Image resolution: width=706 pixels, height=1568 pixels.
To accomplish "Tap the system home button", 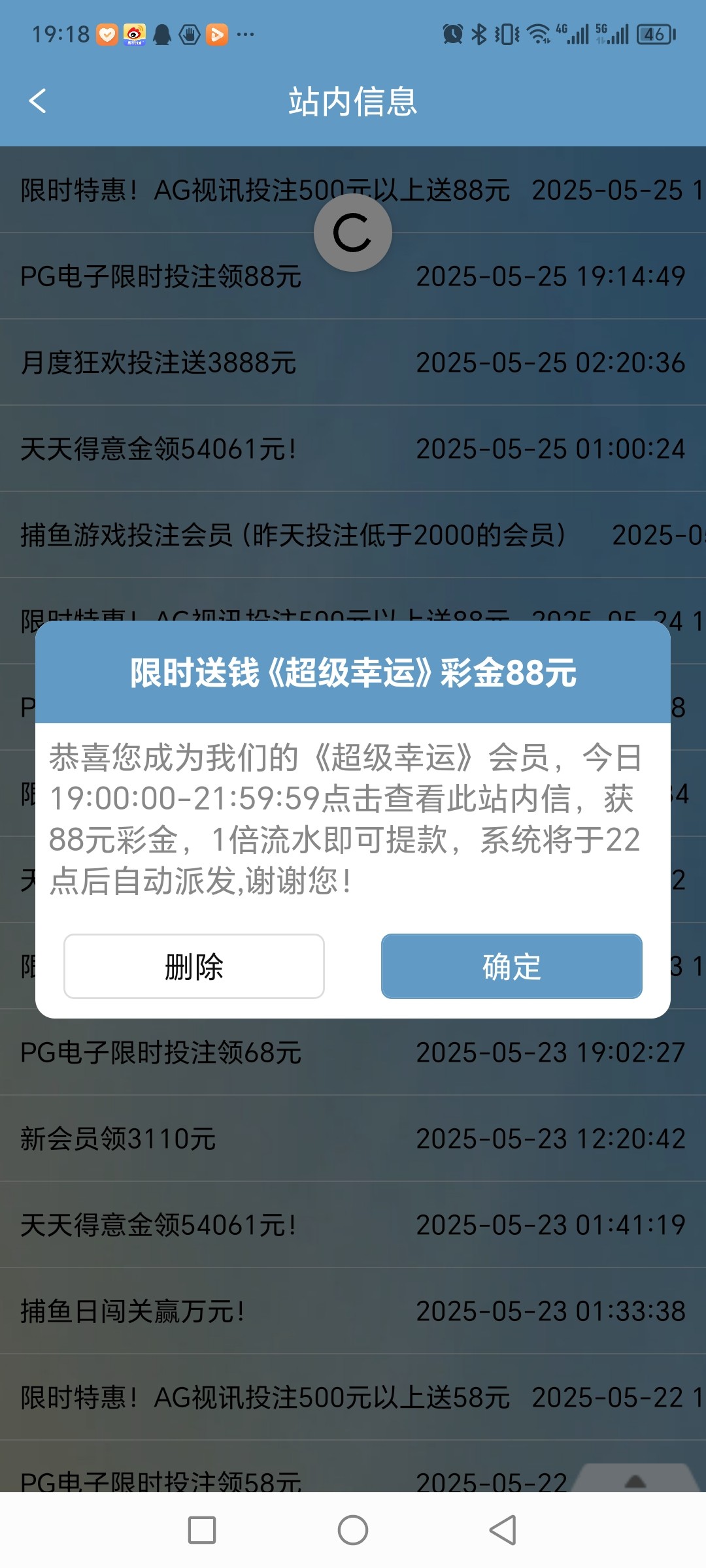I will 353,1530.
